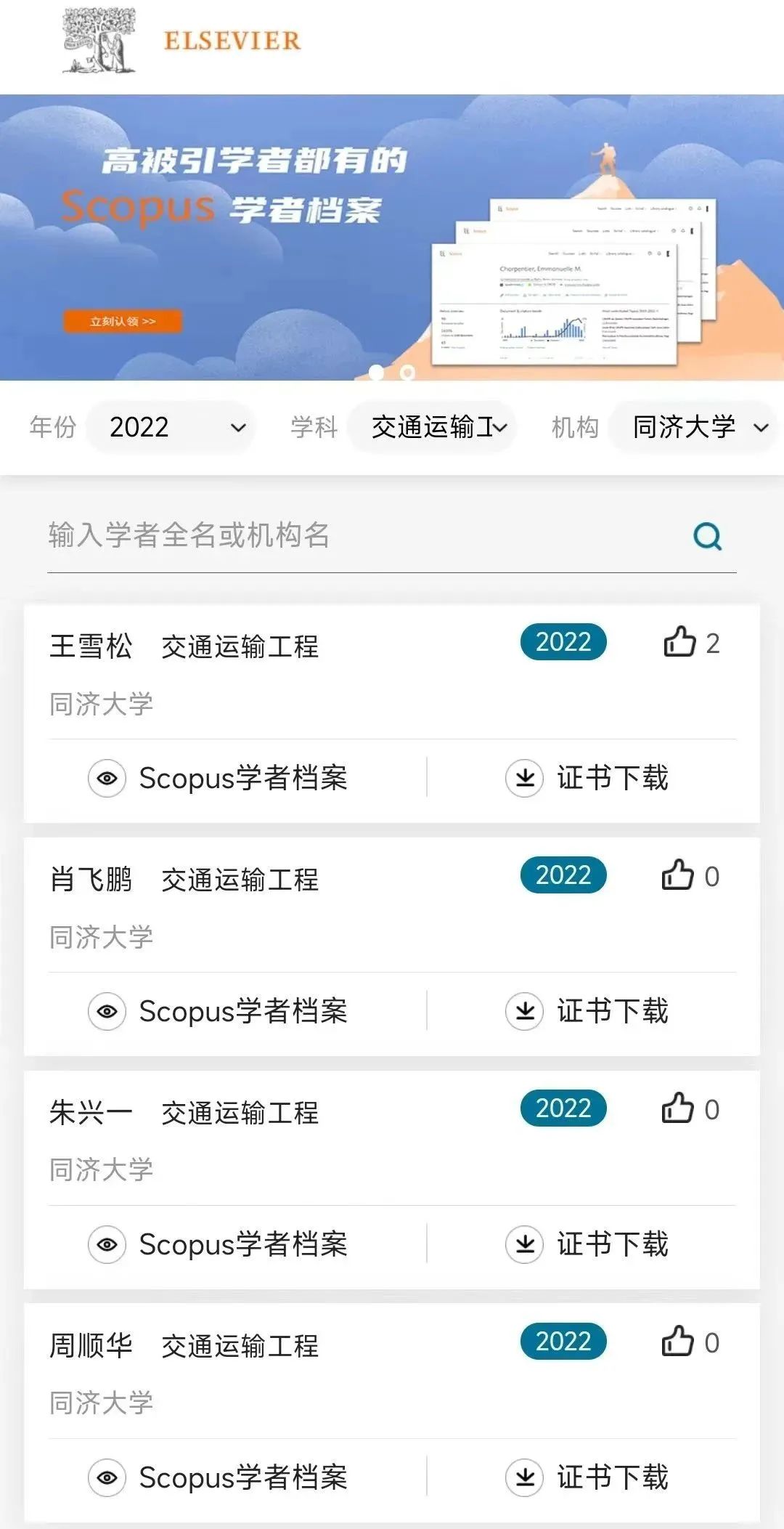Image resolution: width=784 pixels, height=1529 pixels.
Task: Like 王雪松's scholar card
Action: (680, 642)
